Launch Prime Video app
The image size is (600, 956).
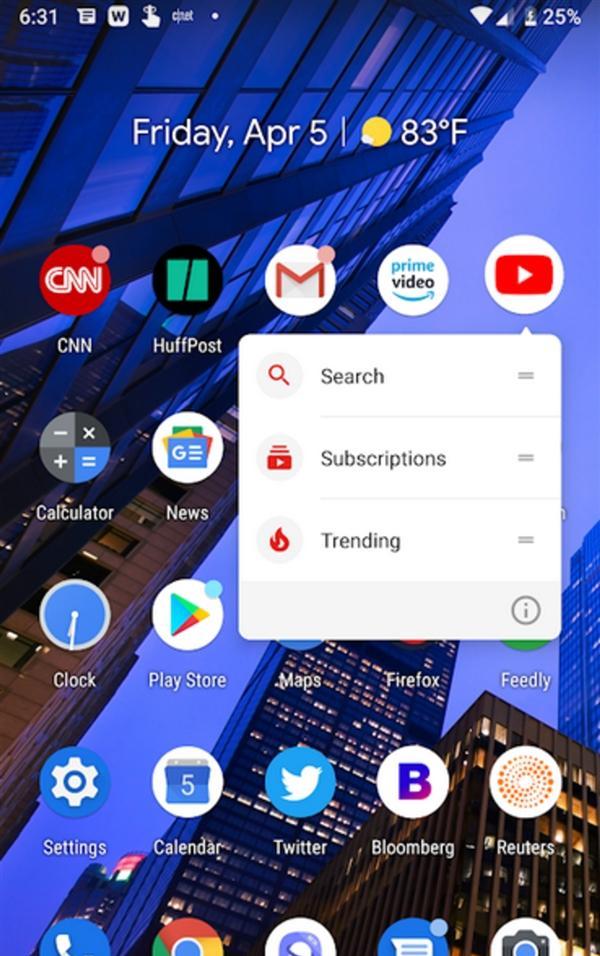click(413, 281)
